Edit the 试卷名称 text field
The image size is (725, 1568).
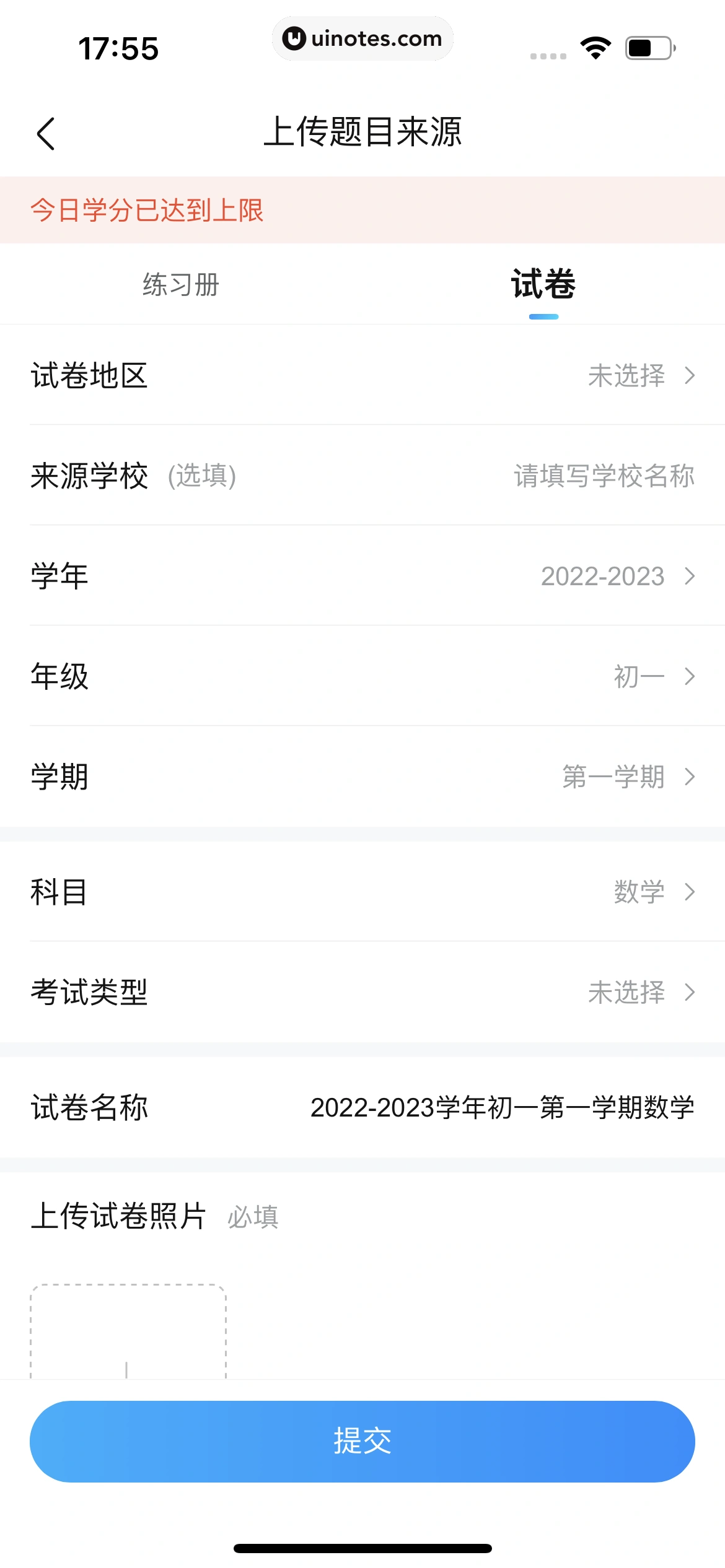pos(502,1108)
